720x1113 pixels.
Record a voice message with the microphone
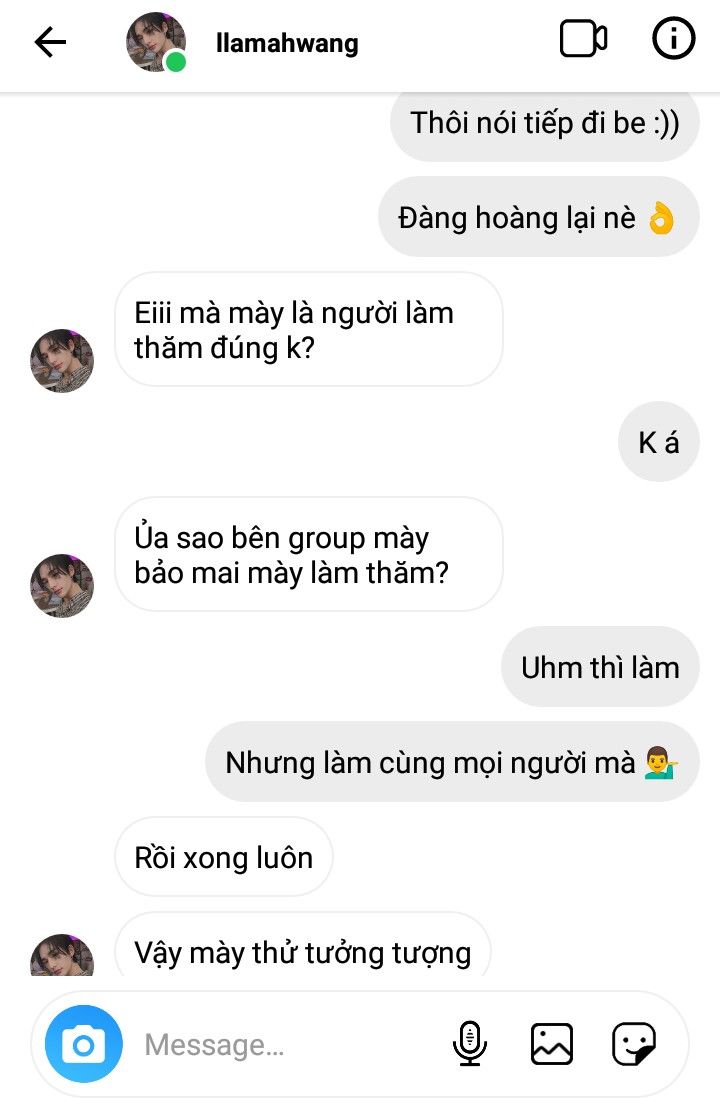tap(469, 1045)
